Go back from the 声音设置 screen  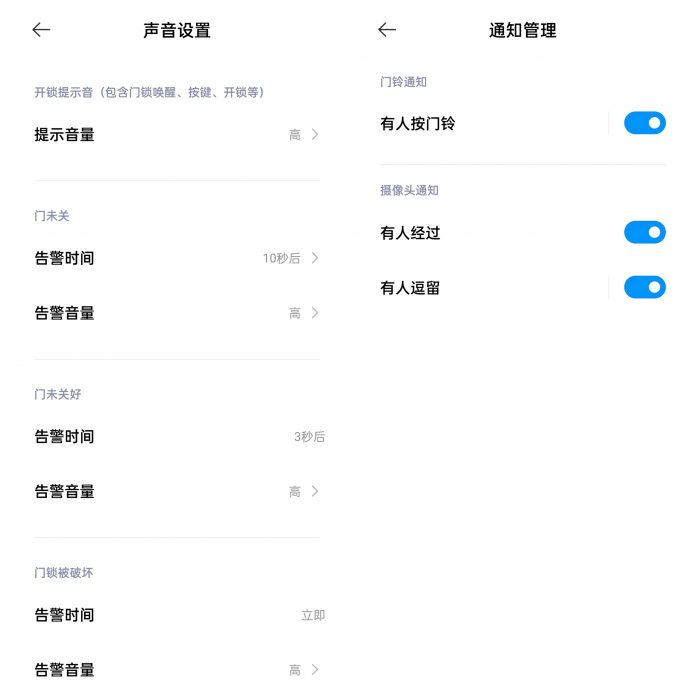pos(41,30)
